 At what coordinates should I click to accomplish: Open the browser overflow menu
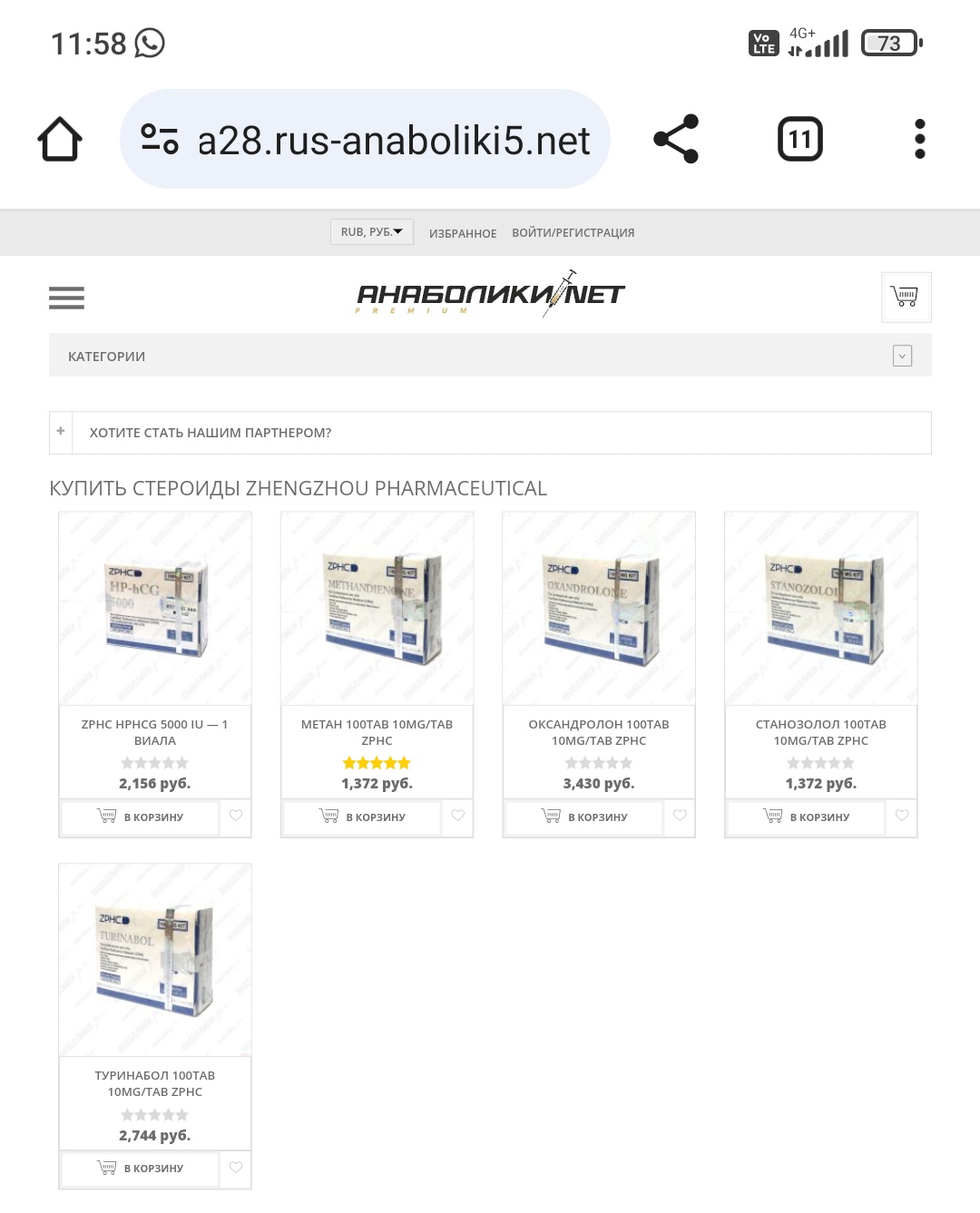click(919, 140)
